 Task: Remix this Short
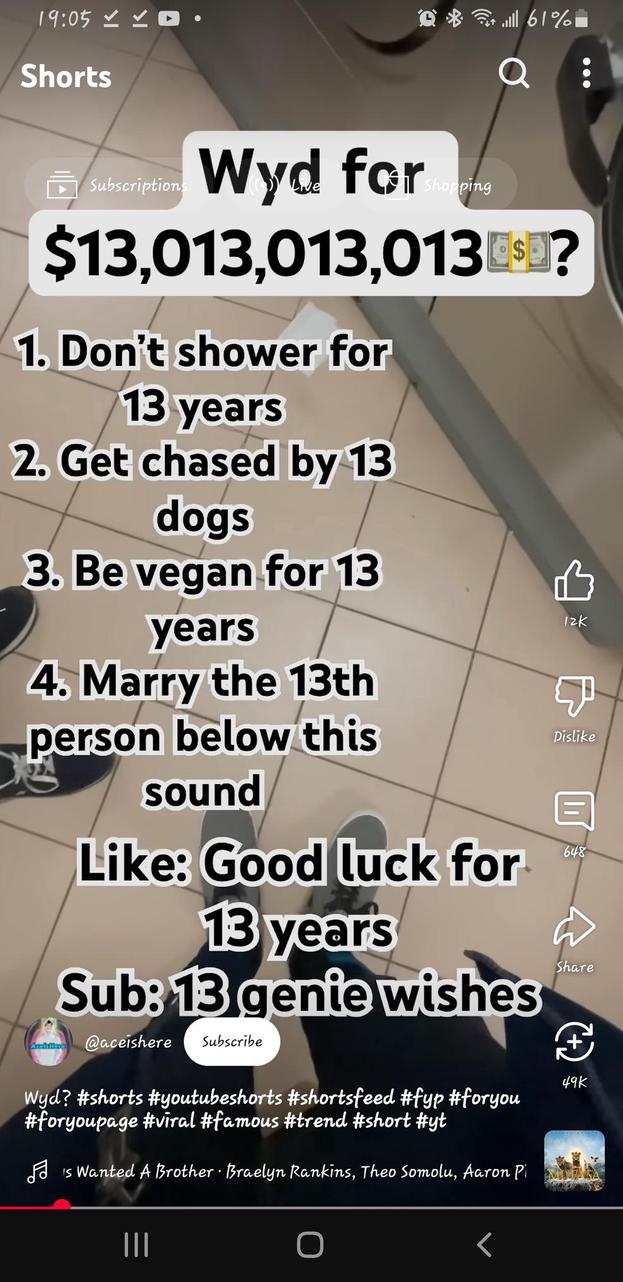pyautogui.click(x=574, y=1042)
